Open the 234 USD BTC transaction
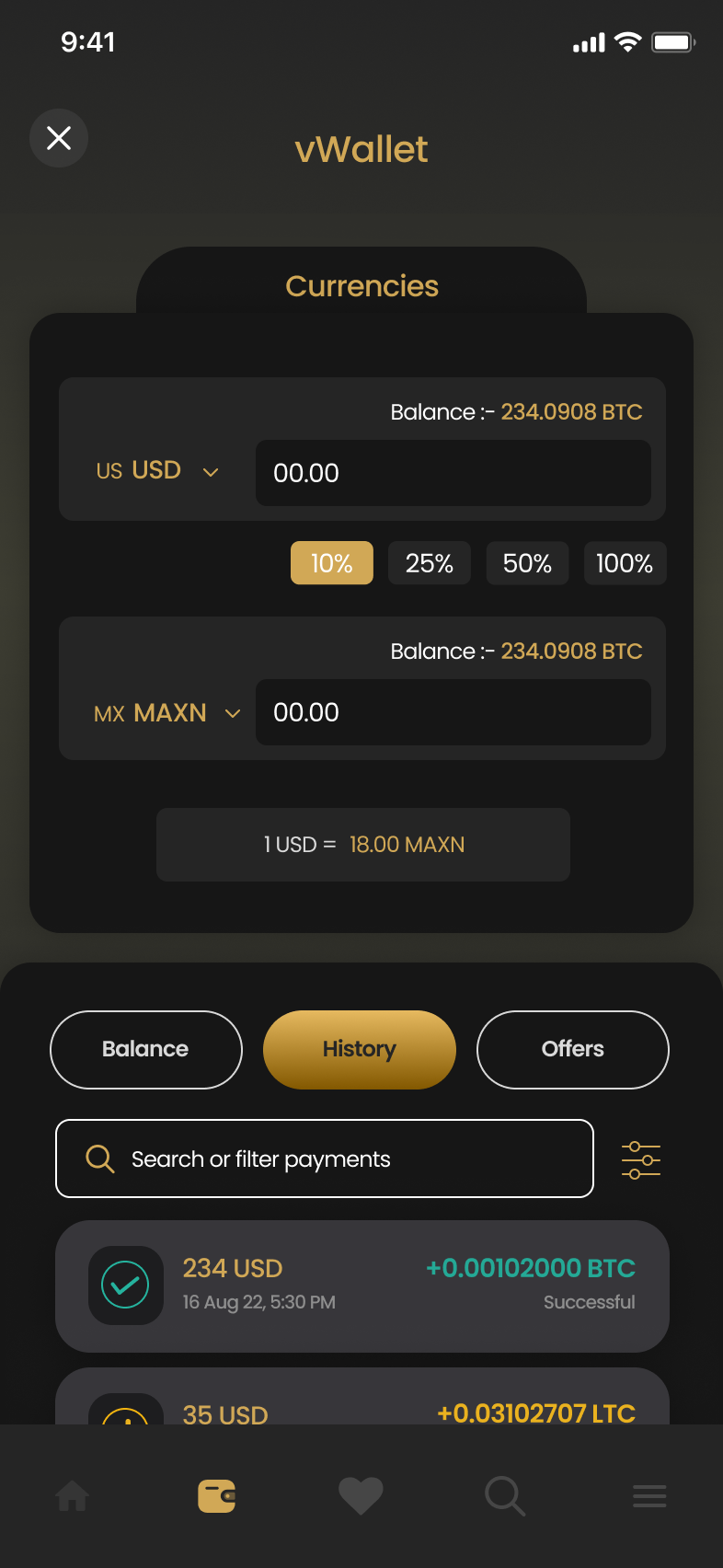This screenshot has height=1568, width=723. [x=361, y=1286]
